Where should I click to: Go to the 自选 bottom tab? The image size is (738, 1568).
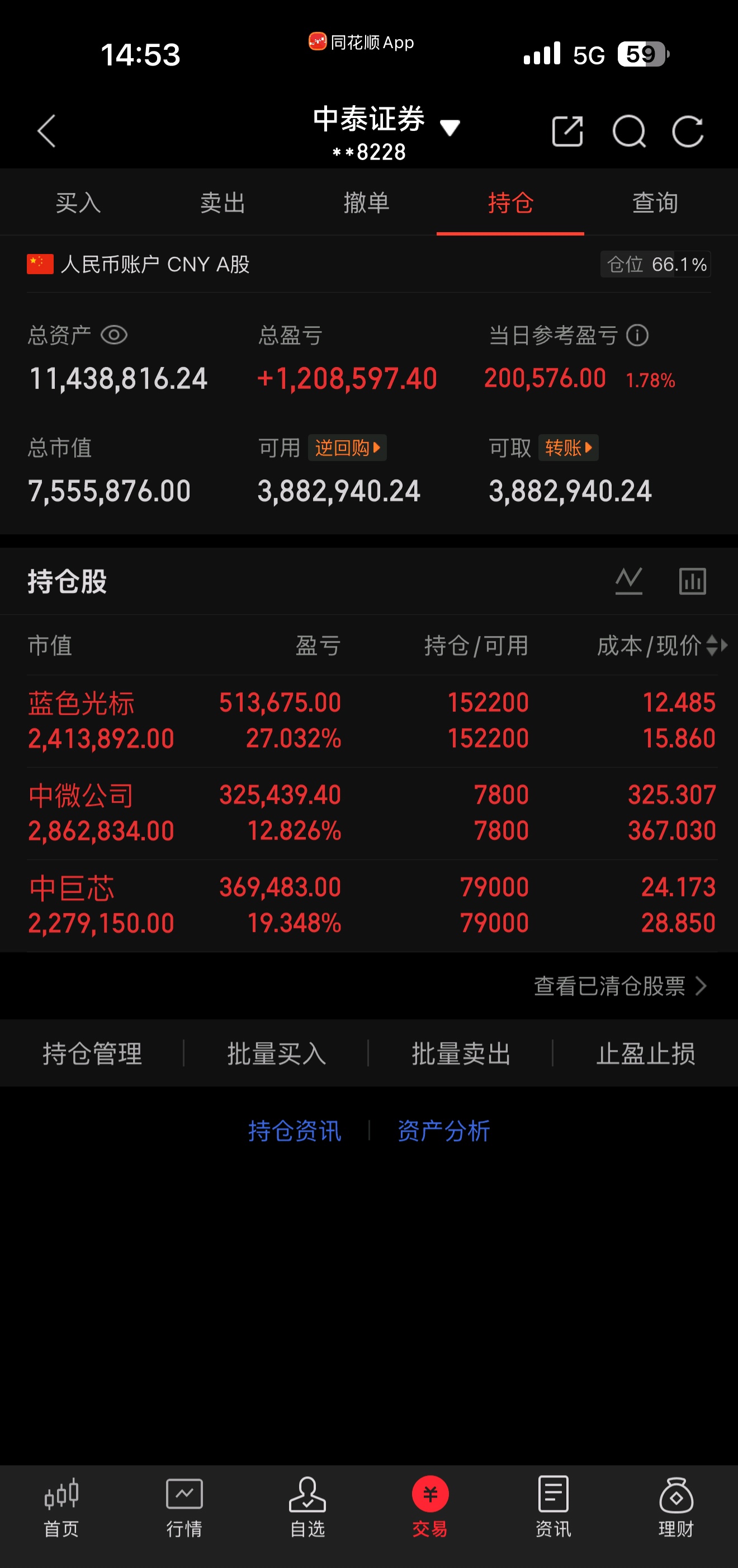pyautogui.click(x=307, y=1506)
